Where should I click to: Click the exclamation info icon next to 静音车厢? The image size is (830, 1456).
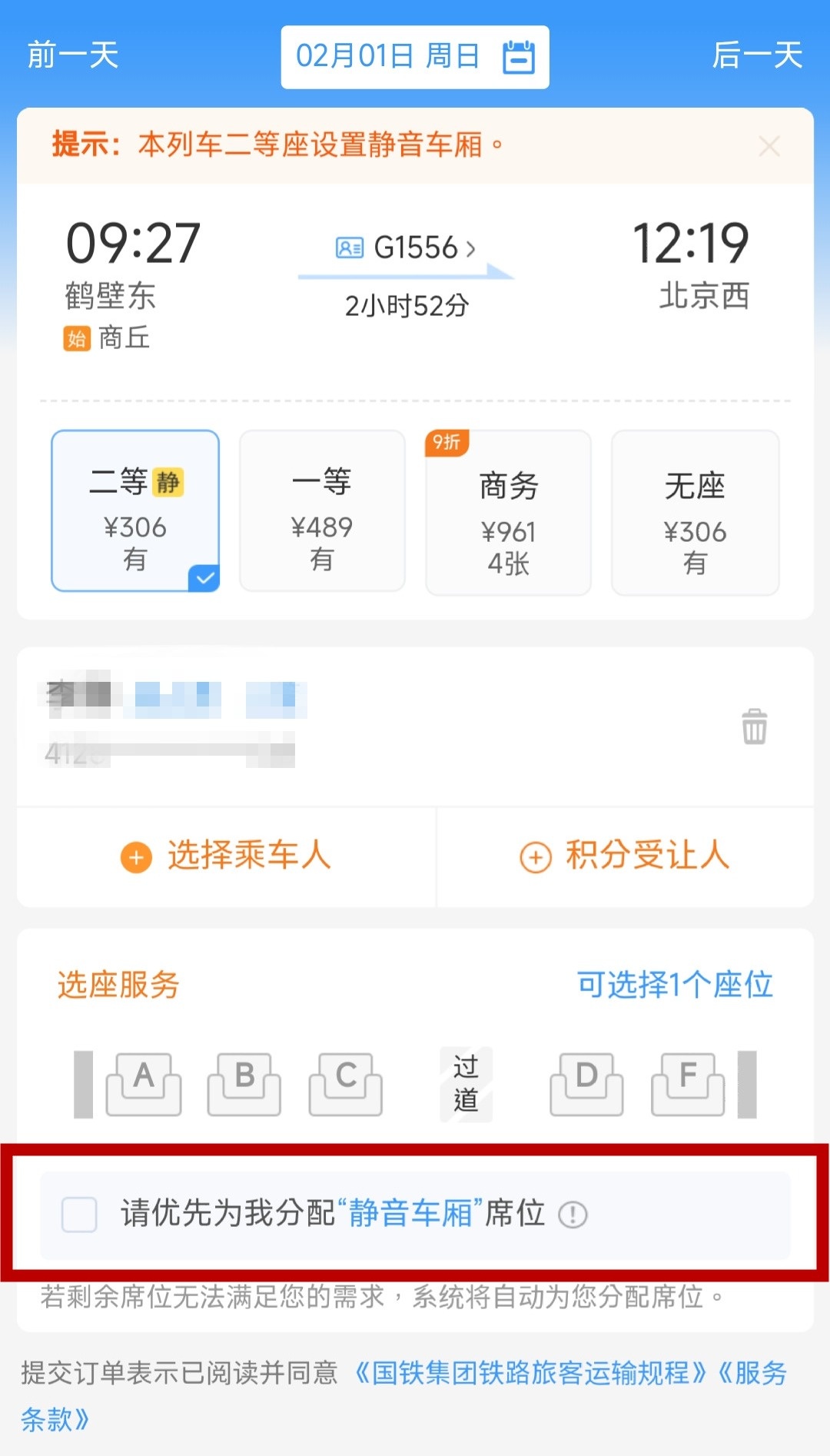[573, 1213]
